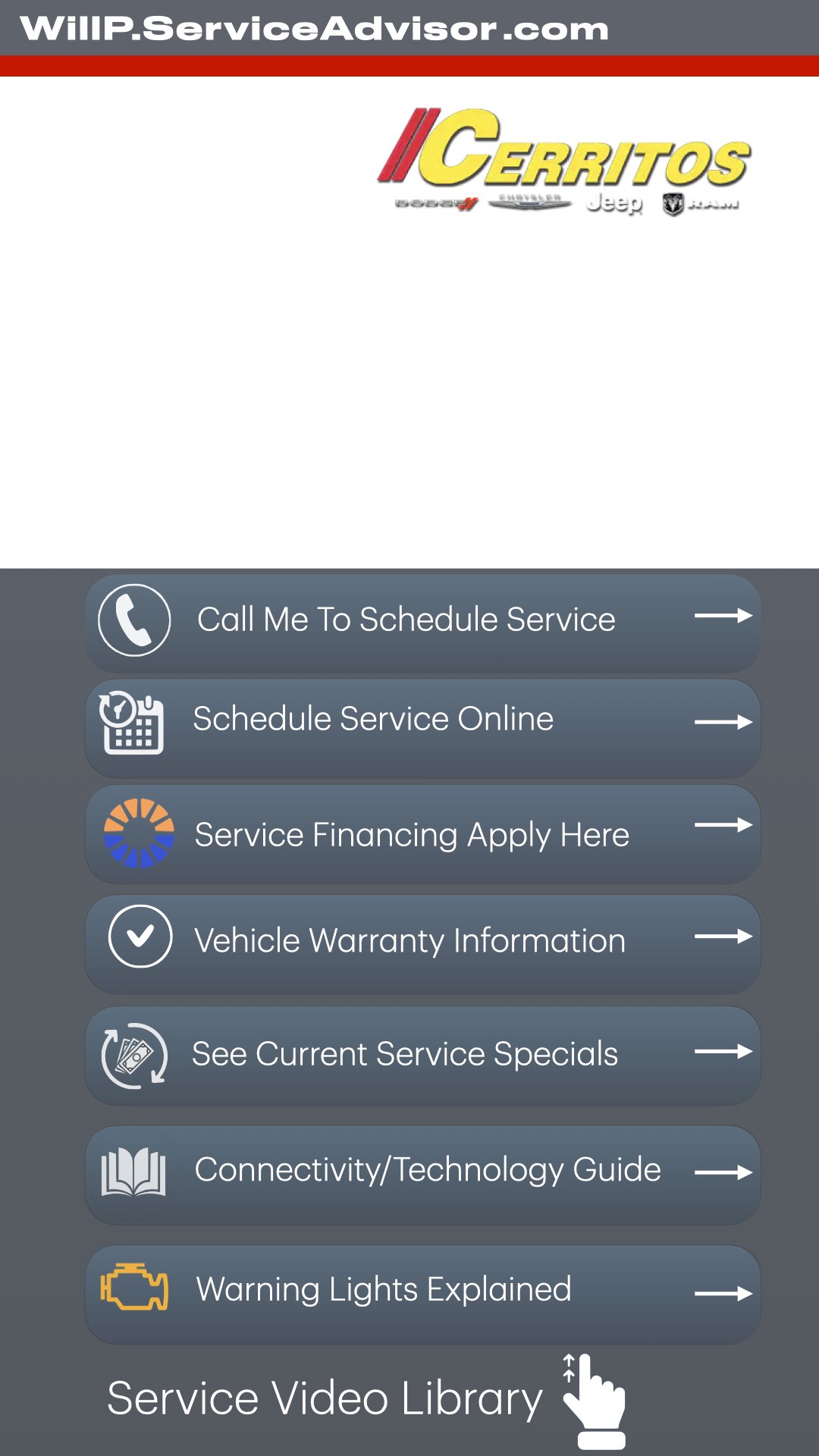Open Warning Lights Explained
This screenshot has height=1456, width=819.
point(422,1292)
